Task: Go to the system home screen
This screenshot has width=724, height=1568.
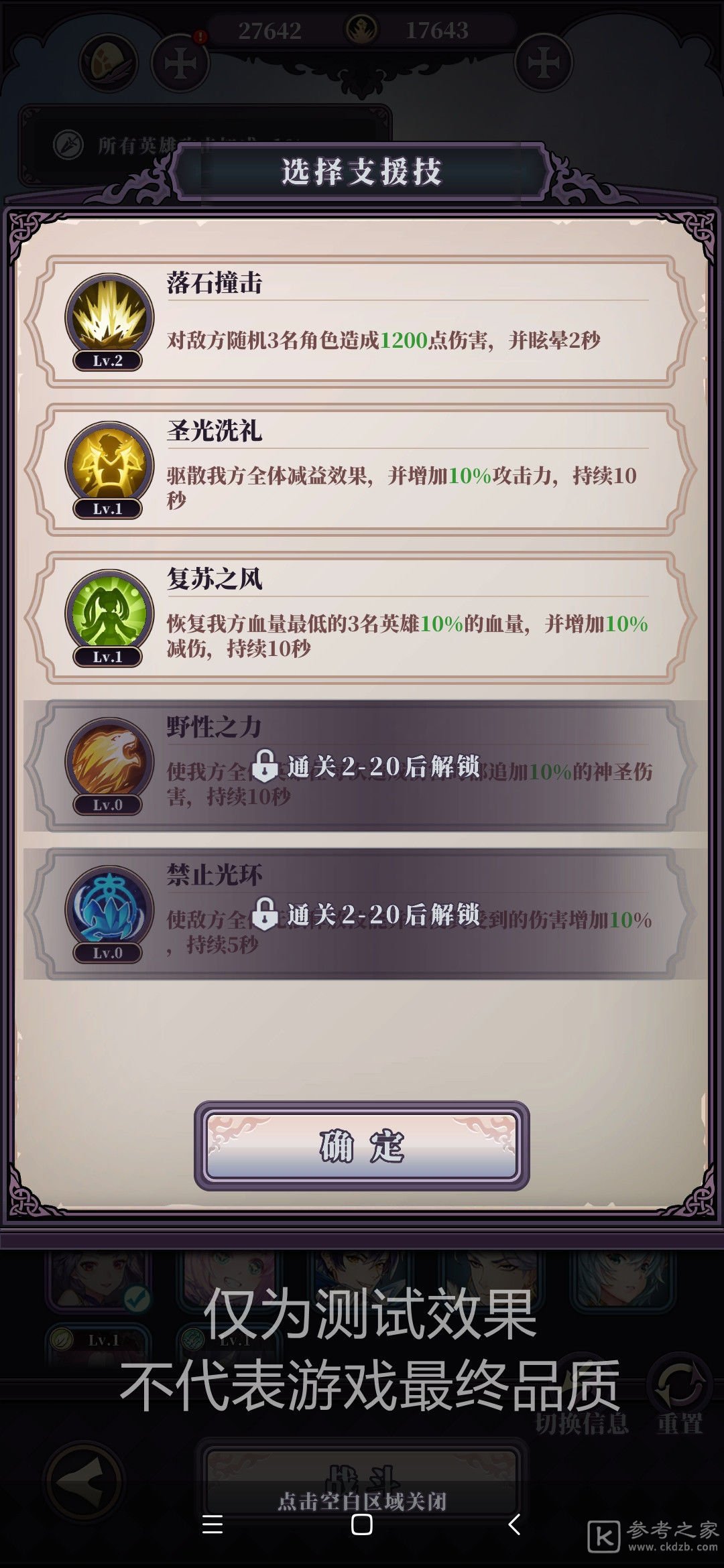Action: (x=362, y=1525)
